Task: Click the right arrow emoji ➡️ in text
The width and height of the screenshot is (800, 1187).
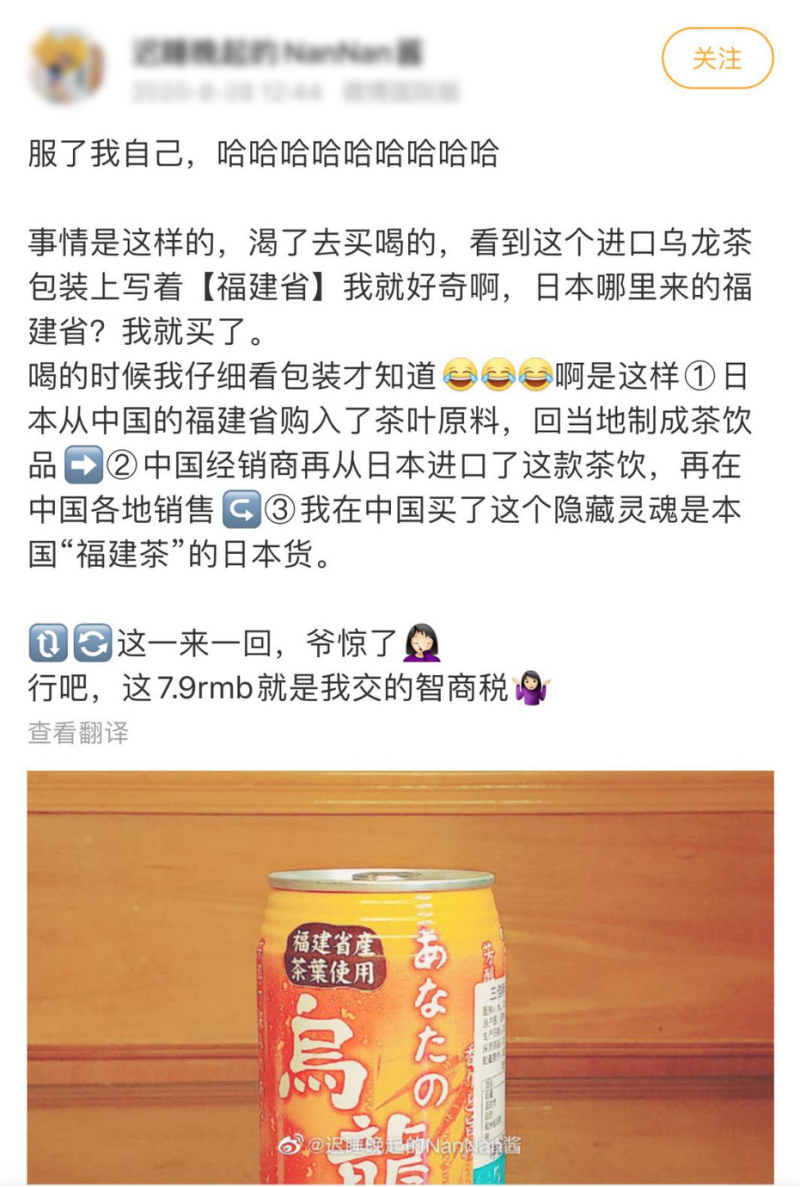Action: click(82, 464)
